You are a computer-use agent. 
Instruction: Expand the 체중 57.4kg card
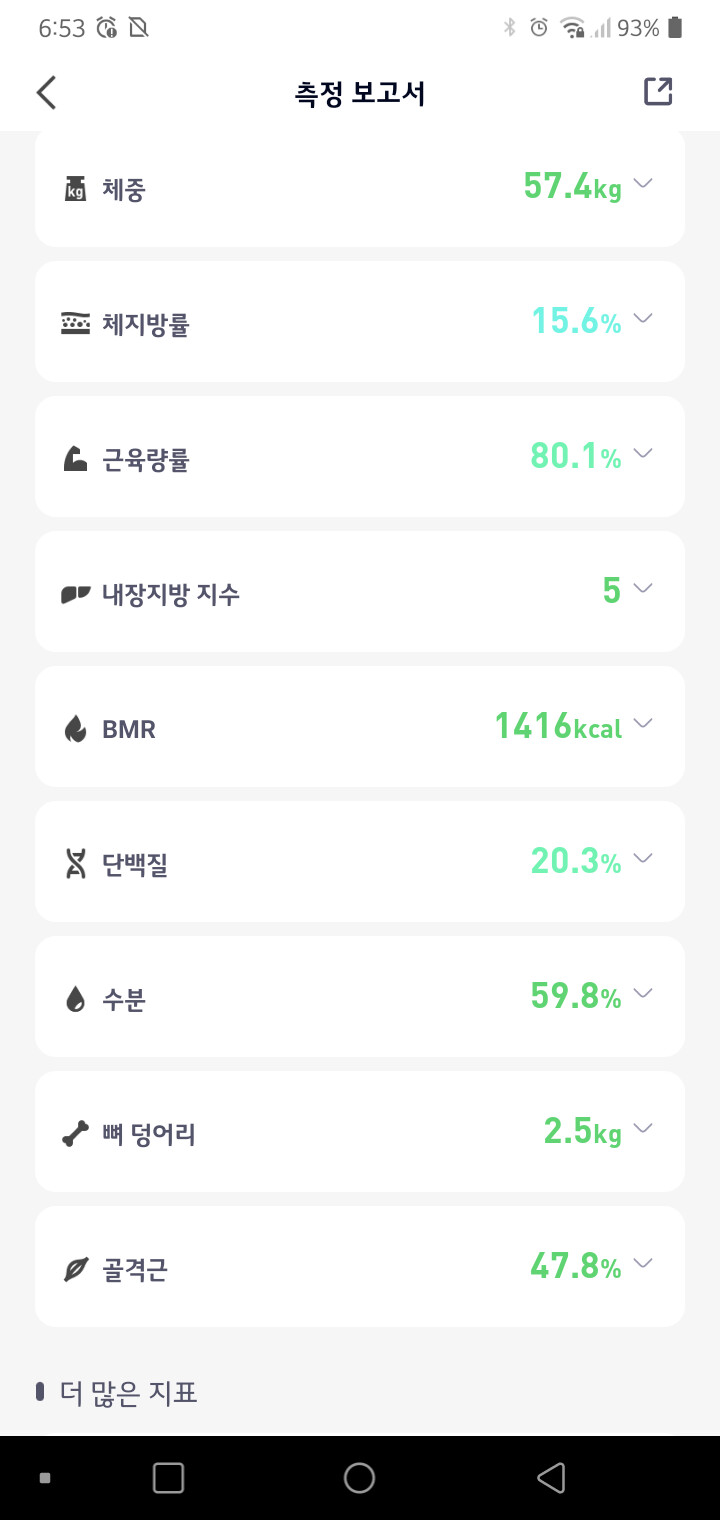coord(360,187)
